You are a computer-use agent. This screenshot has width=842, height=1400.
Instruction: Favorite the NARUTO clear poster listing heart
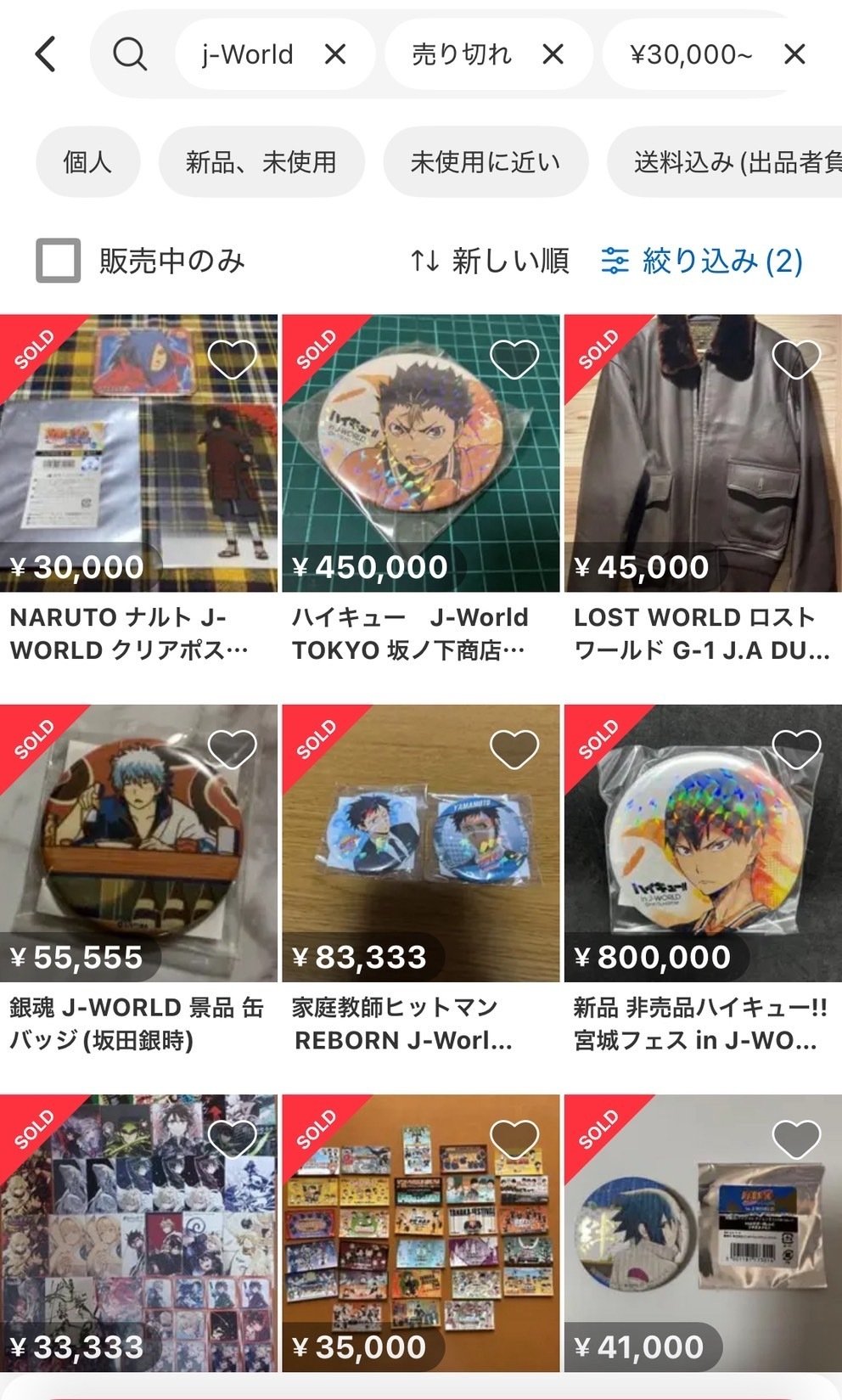[230, 358]
